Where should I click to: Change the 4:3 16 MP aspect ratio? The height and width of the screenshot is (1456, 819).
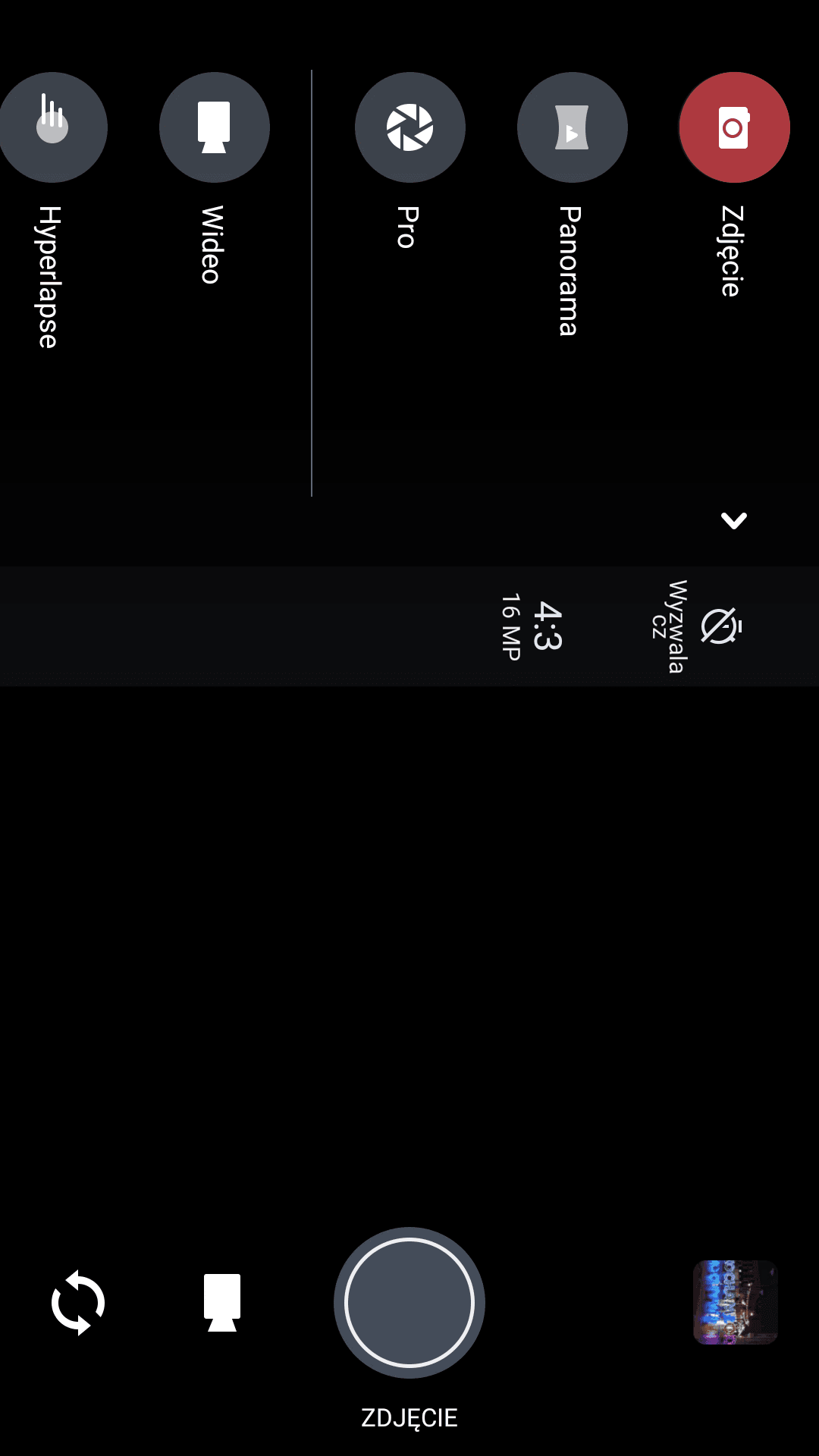(532, 626)
